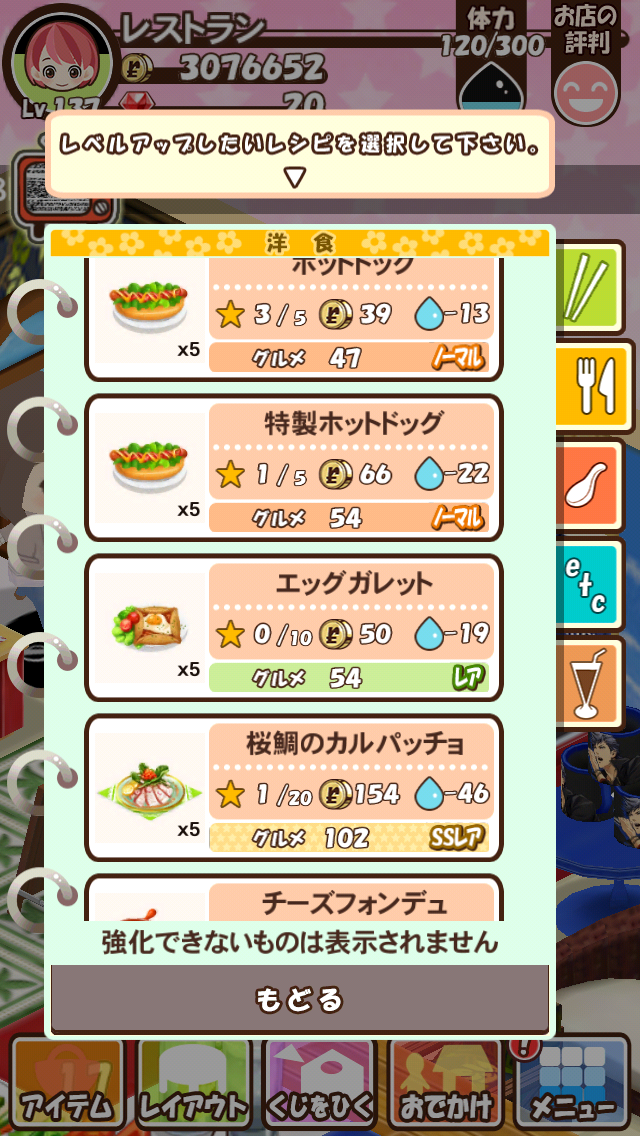Viewport: 640px width, 1136px height.
Task: Select the チーズフォンデュ recipe
Action: (x=294, y=900)
